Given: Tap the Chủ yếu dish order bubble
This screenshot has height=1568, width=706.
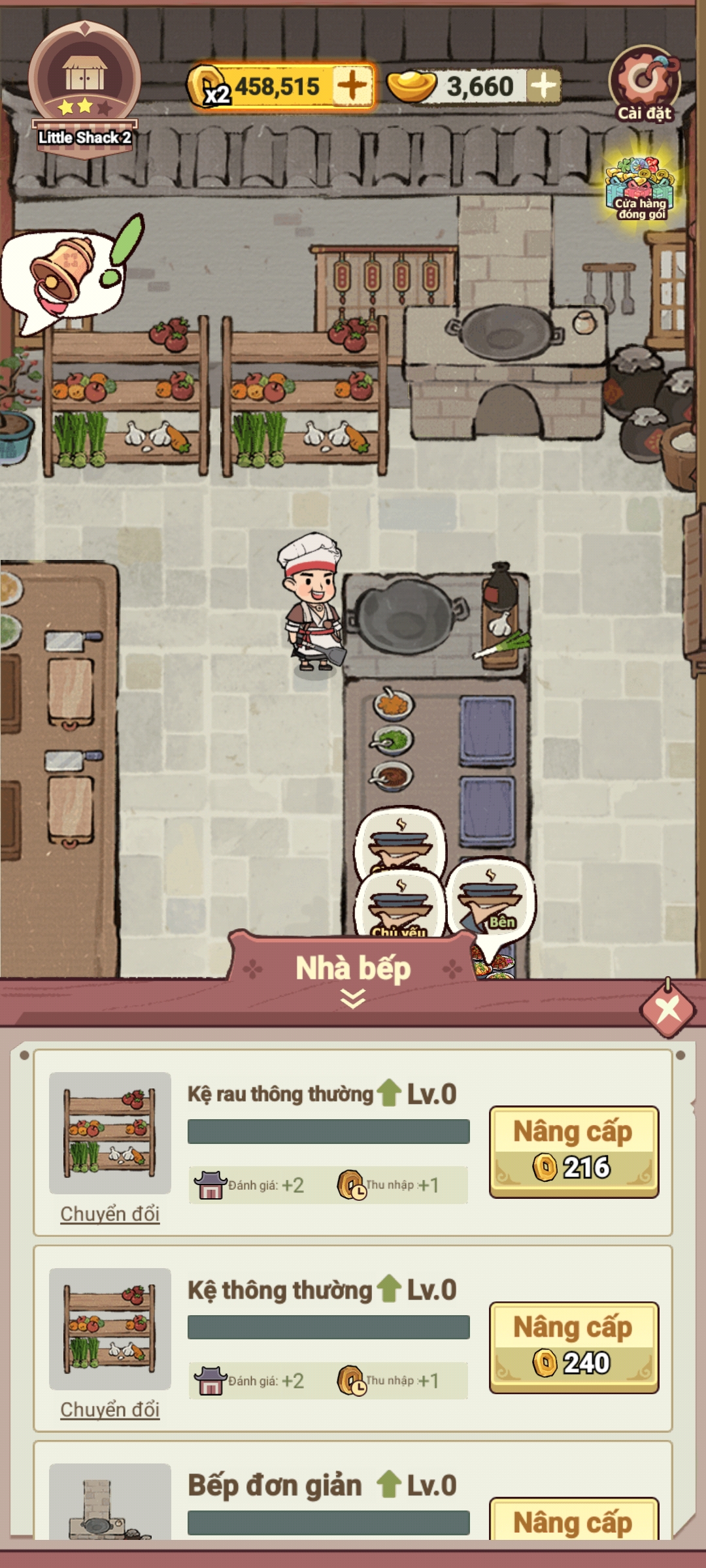Looking at the screenshot, I should click(400, 905).
